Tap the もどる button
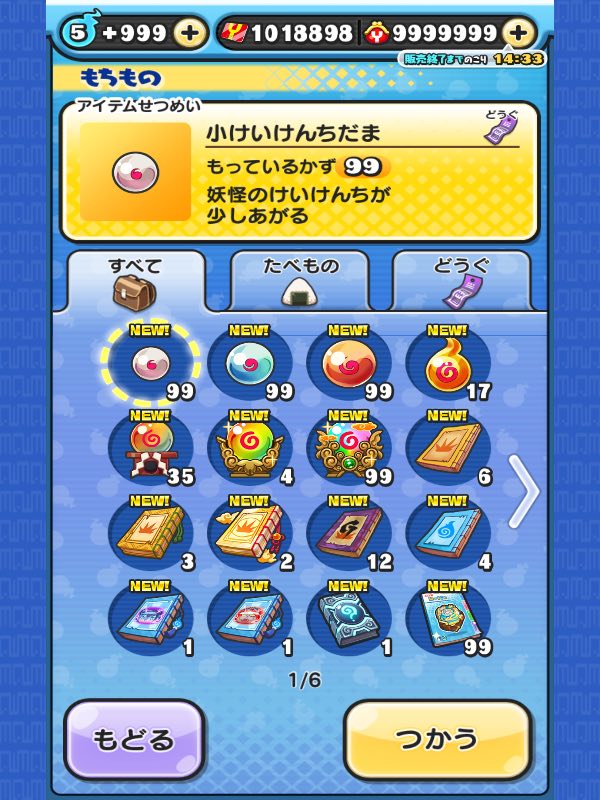Image resolution: width=600 pixels, height=800 pixels. pos(134,740)
